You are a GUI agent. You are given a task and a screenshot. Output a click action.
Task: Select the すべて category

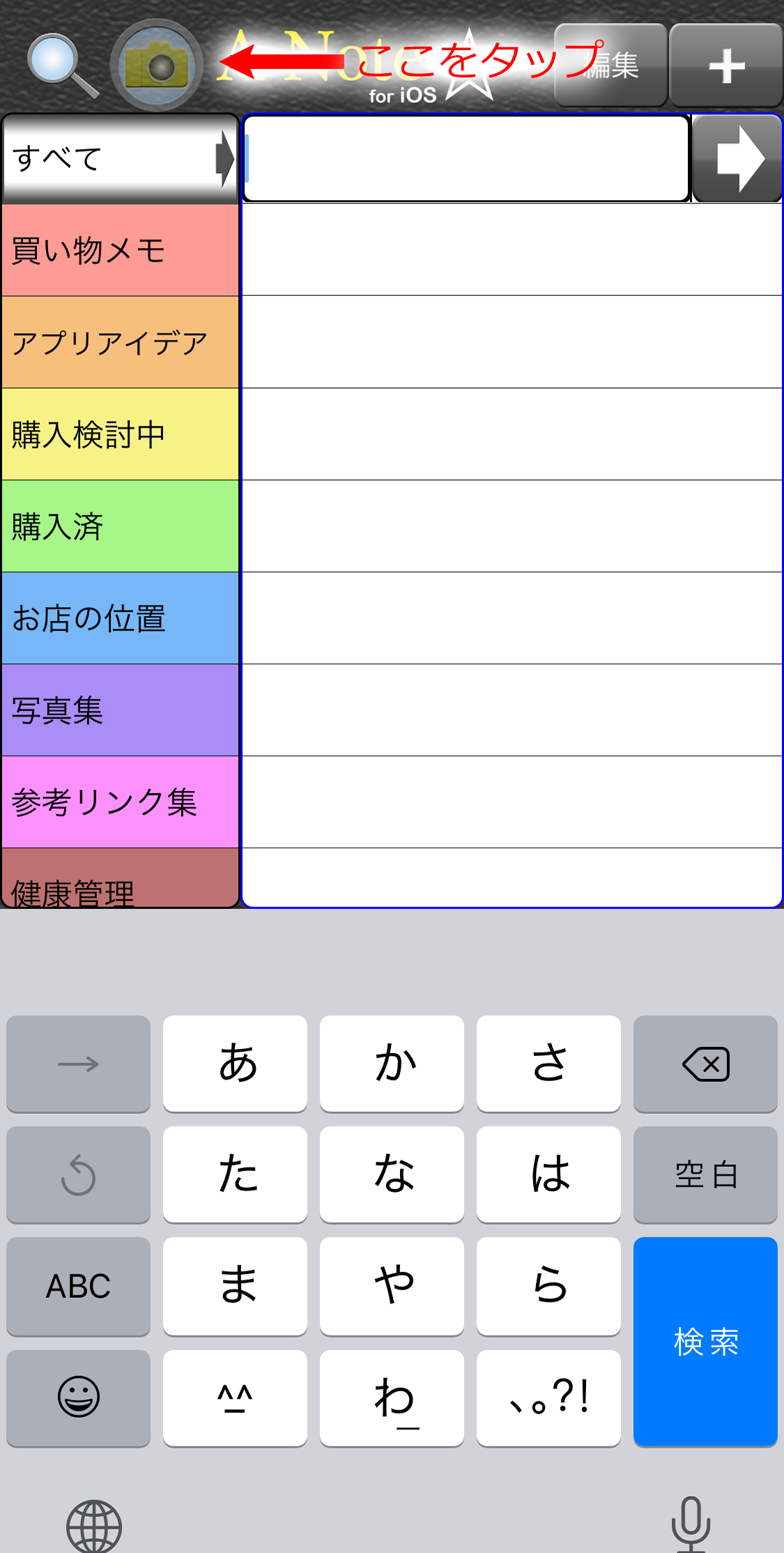click(121, 159)
